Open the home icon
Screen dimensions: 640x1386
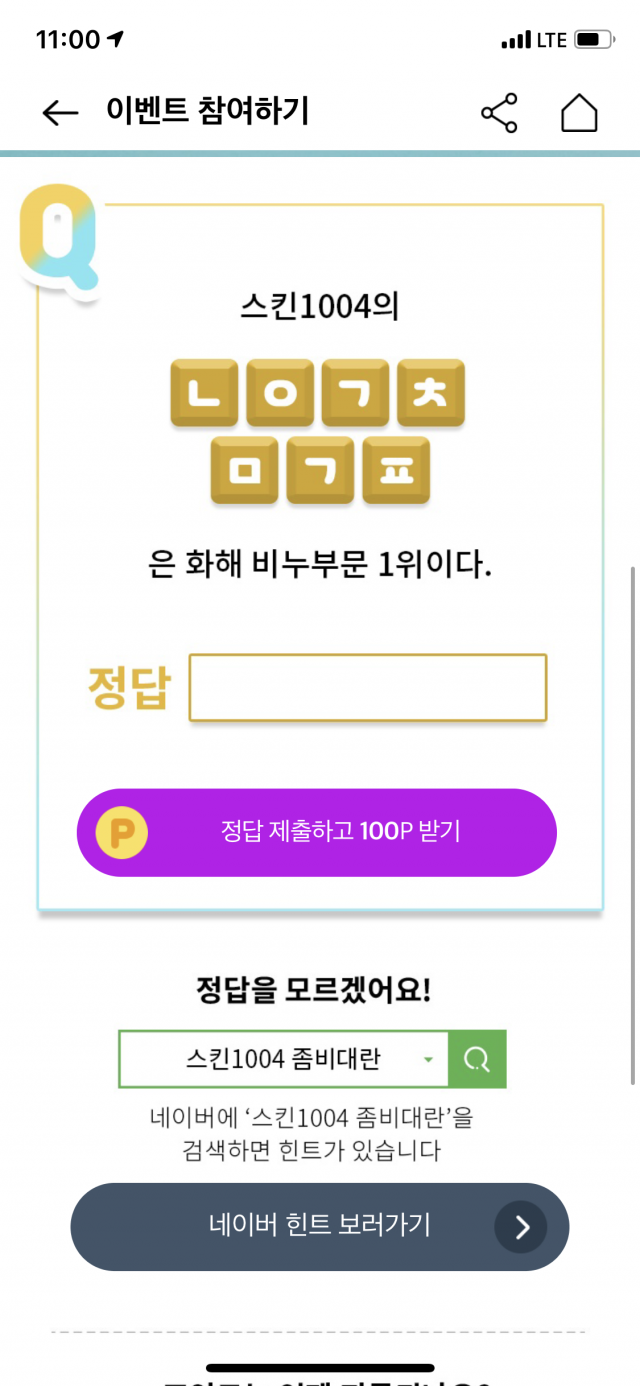point(579,113)
